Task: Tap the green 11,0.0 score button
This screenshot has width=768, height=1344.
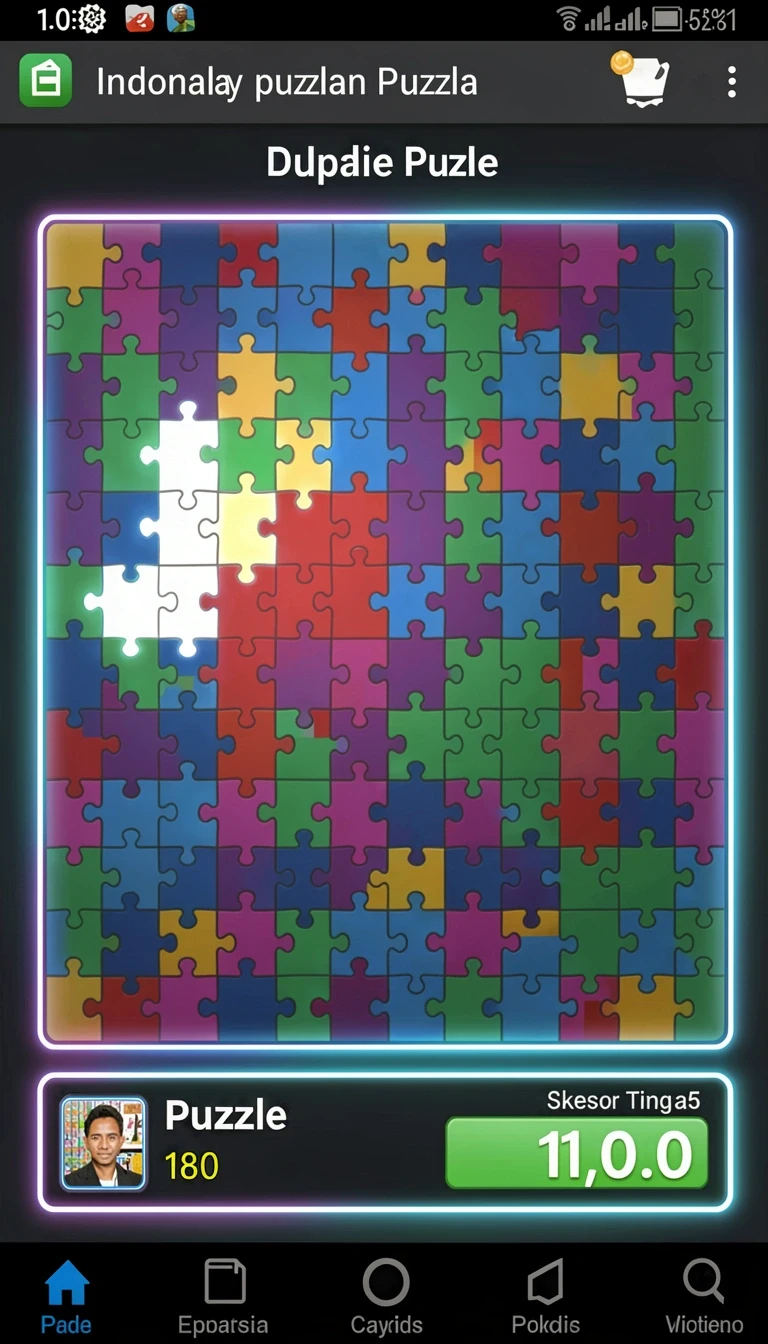Action: (x=577, y=1153)
